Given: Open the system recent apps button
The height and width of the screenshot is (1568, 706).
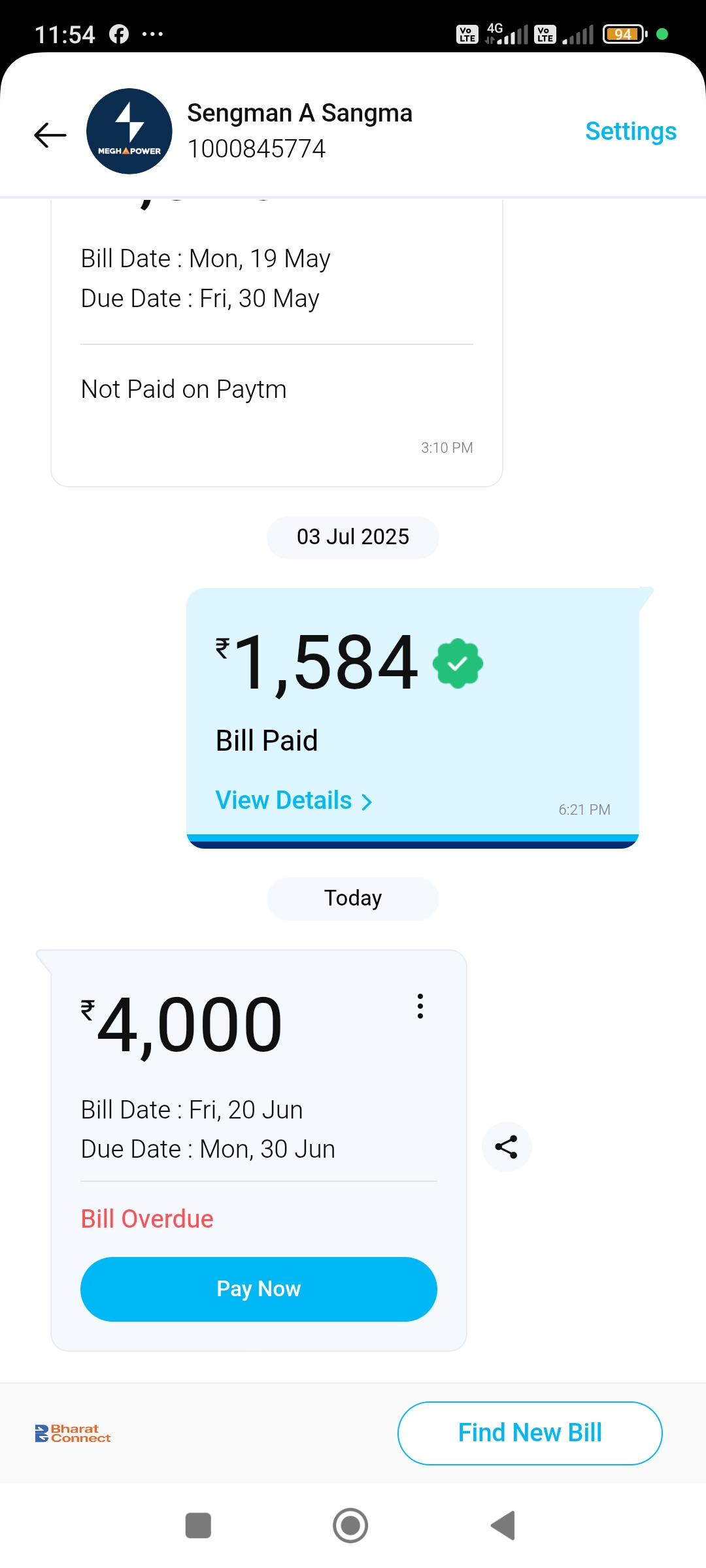Looking at the screenshot, I should [x=198, y=1526].
